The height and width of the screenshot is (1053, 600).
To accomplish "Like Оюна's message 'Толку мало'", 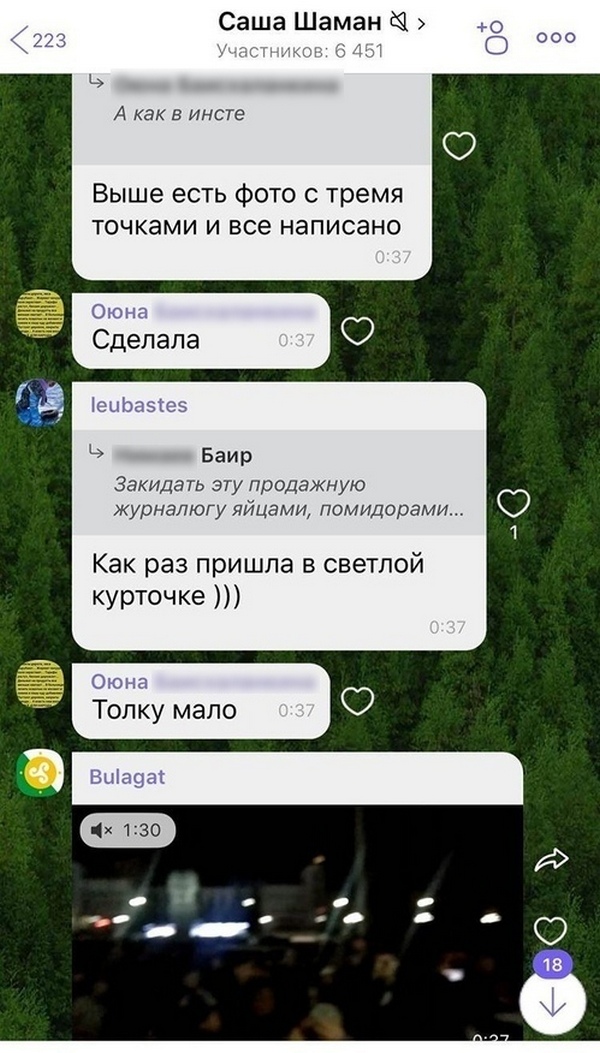I will [x=357, y=702].
